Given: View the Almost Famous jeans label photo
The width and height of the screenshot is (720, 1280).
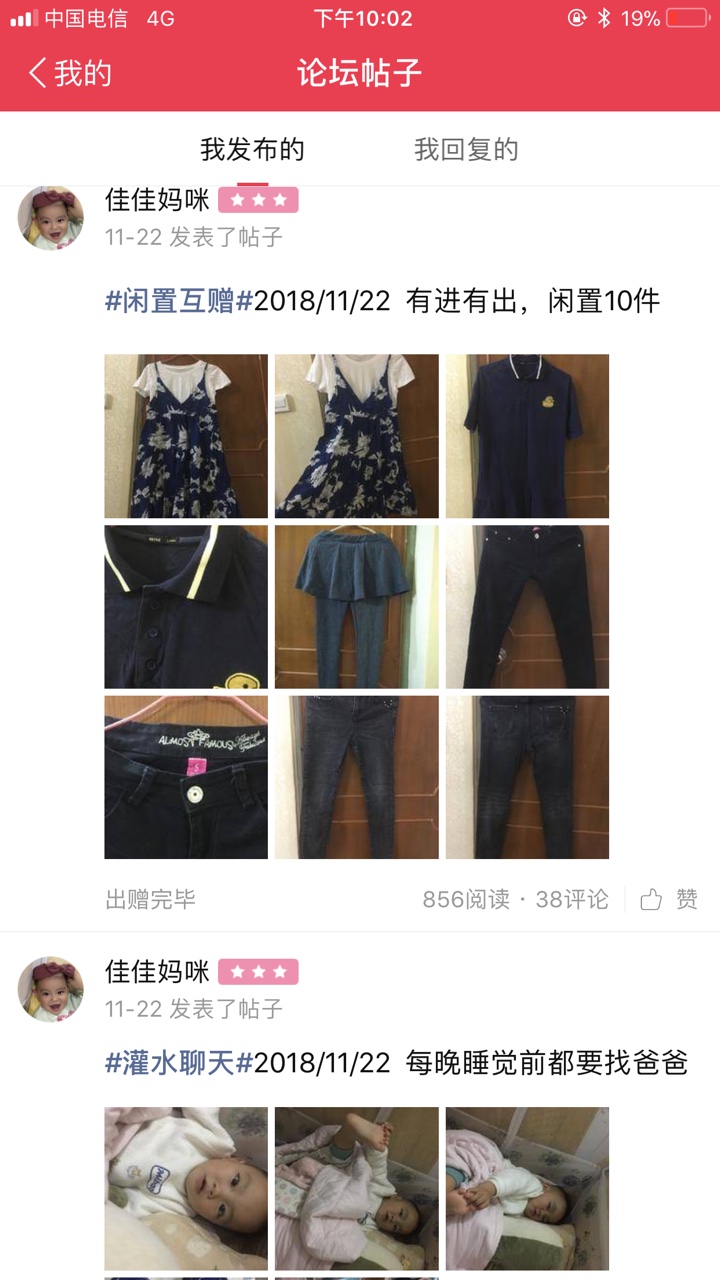Looking at the screenshot, I should point(186,777).
